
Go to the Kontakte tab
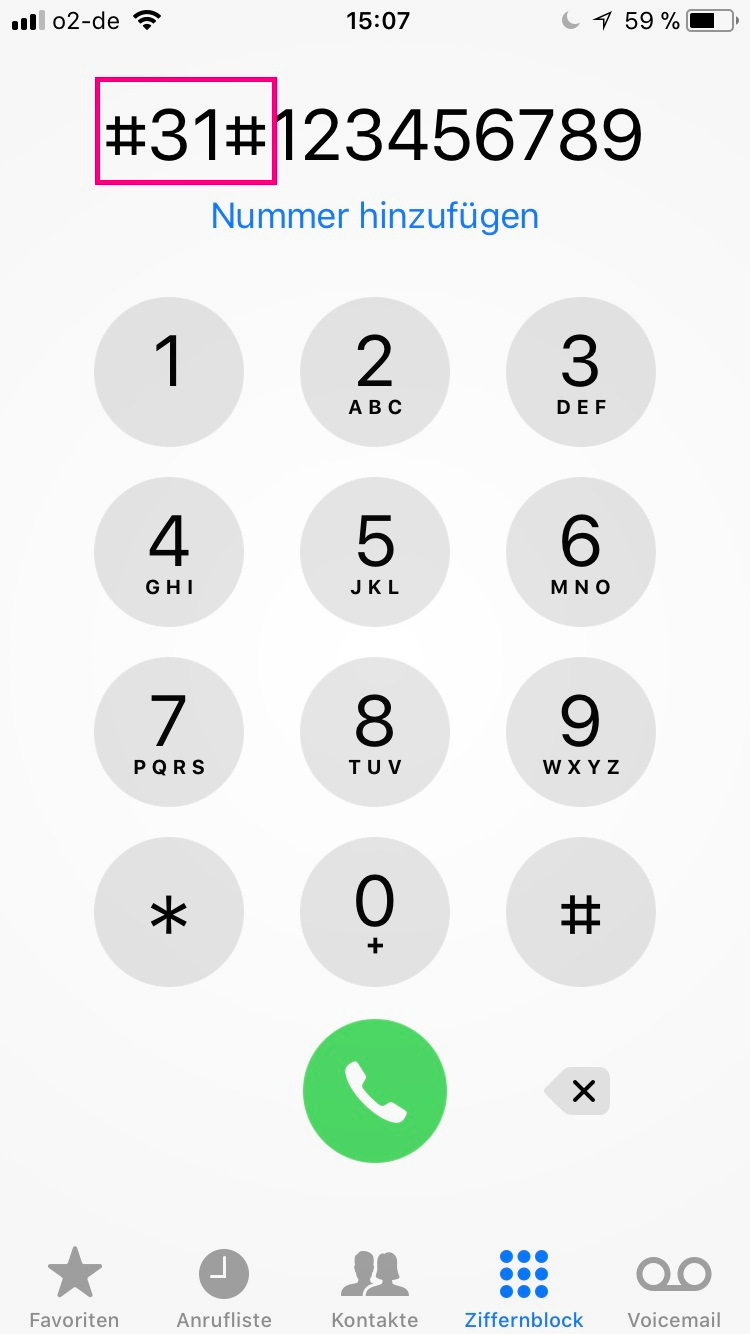375,1288
